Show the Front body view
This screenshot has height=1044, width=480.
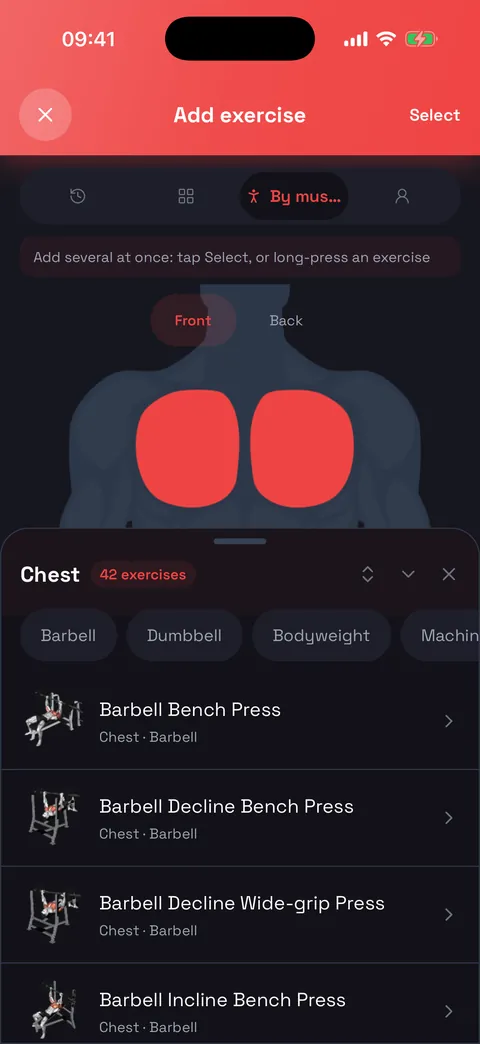tap(193, 320)
